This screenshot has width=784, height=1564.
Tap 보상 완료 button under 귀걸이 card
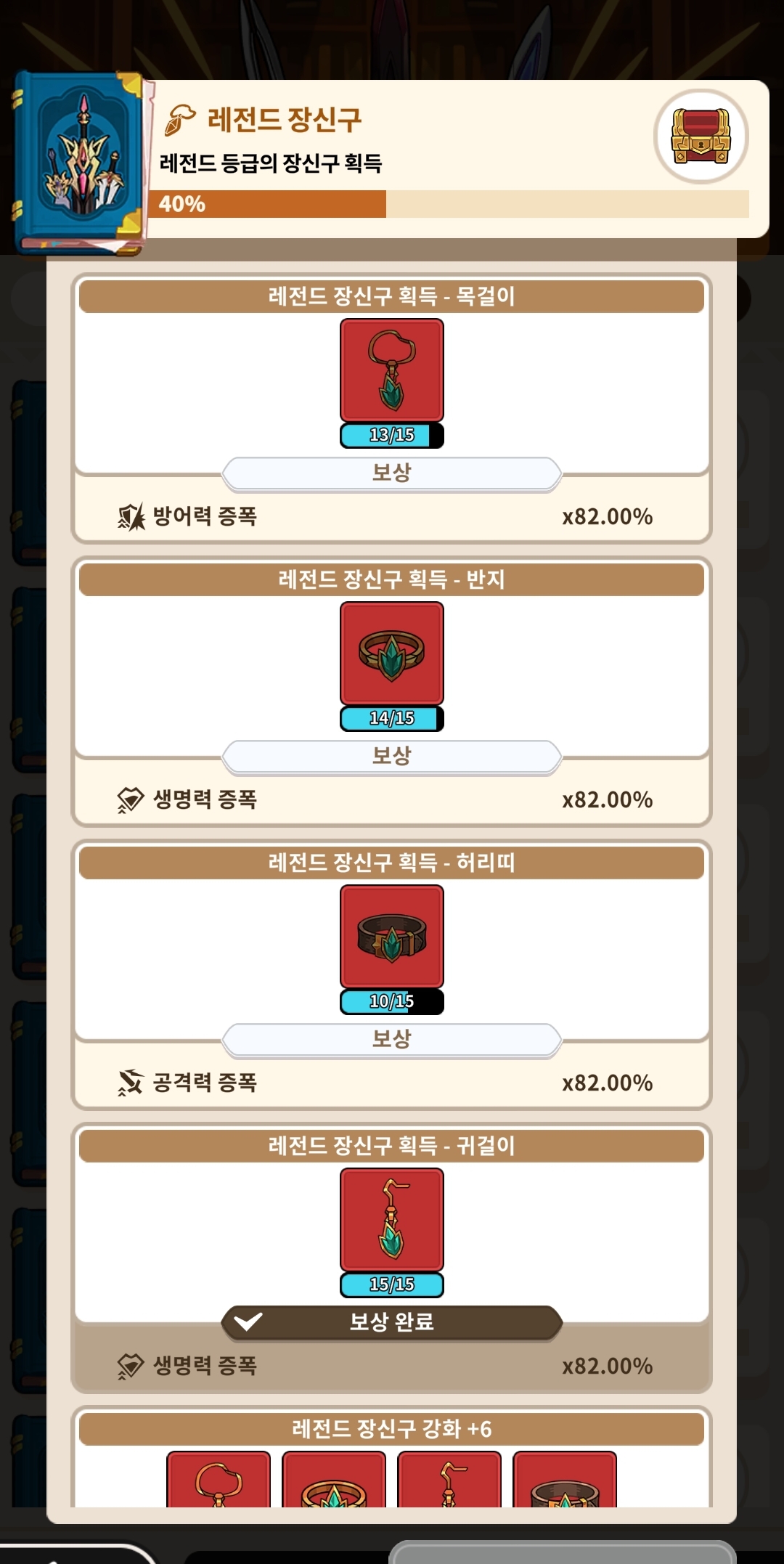click(392, 1323)
